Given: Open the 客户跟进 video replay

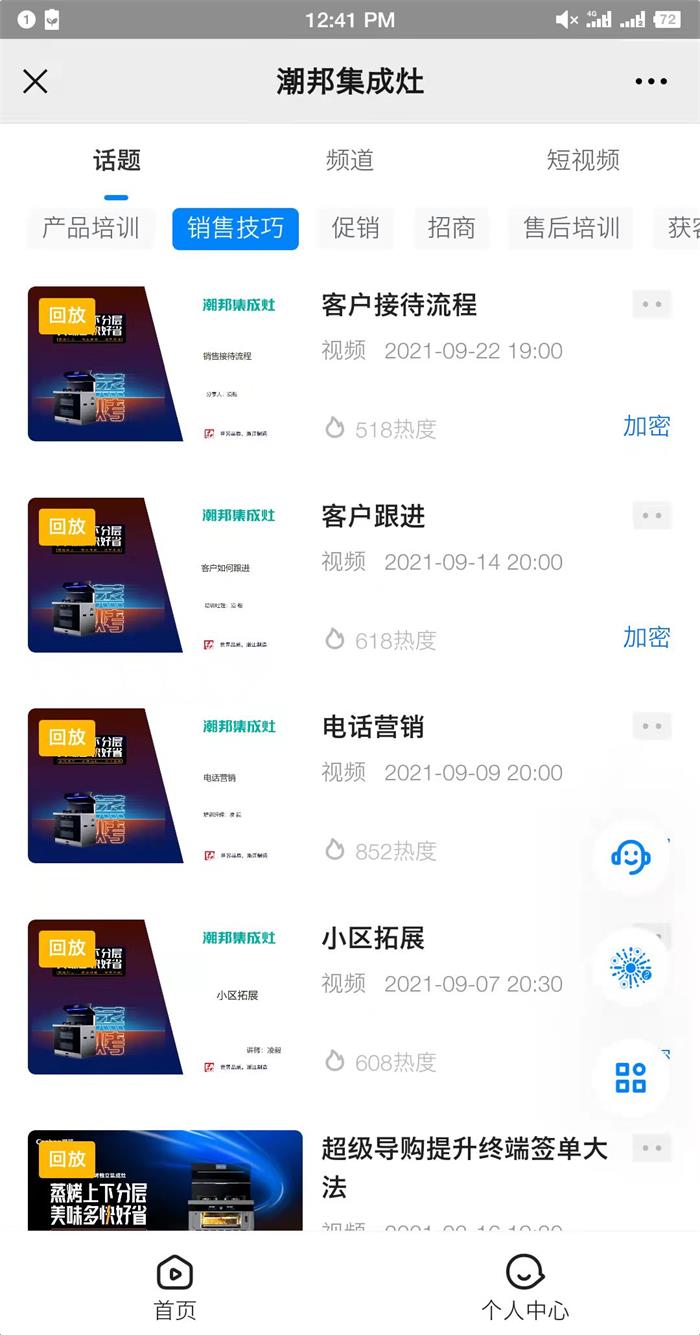Looking at the screenshot, I should [x=373, y=516].
